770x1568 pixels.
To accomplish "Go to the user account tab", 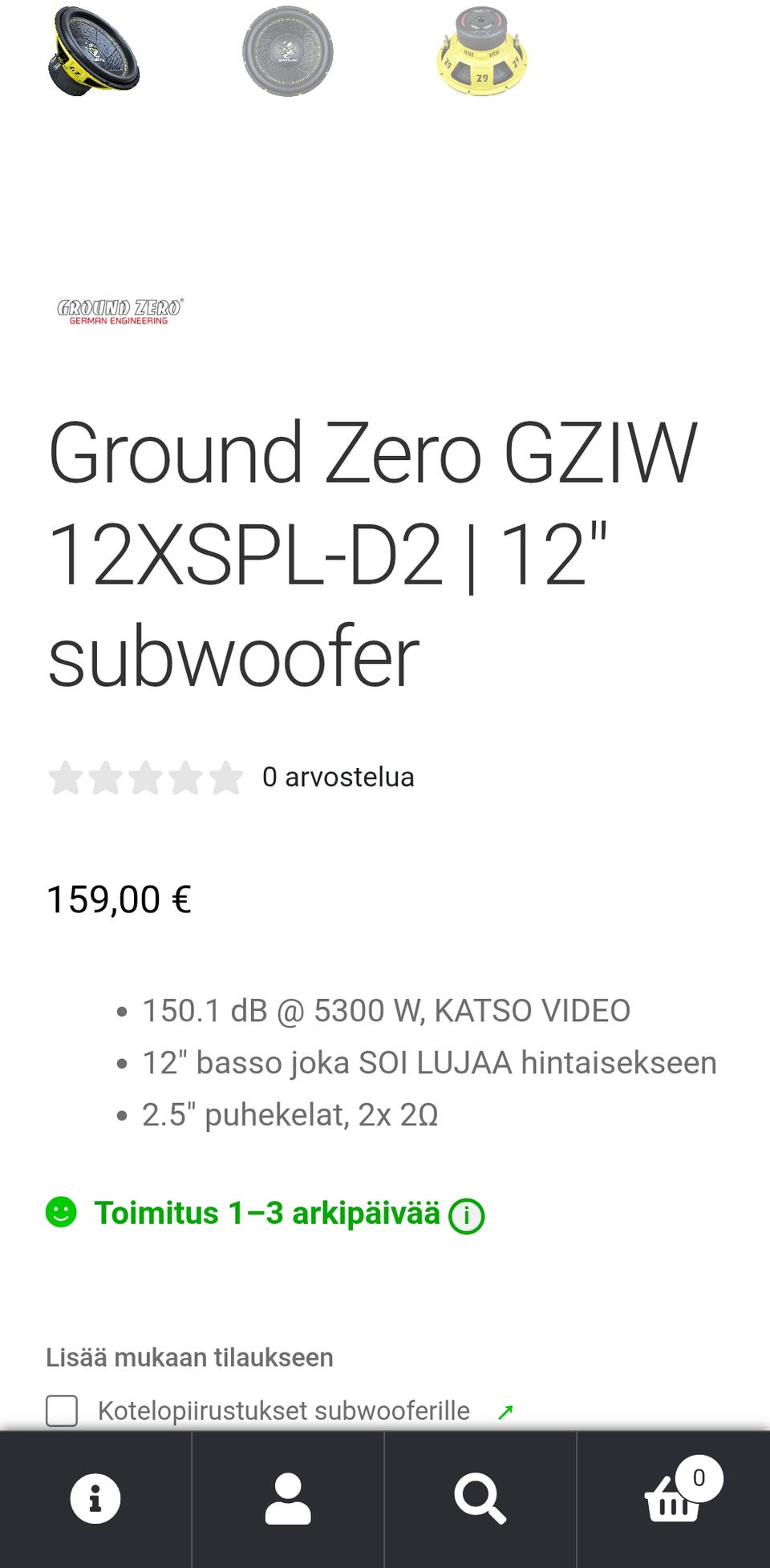I will [x=288, y=1498].
